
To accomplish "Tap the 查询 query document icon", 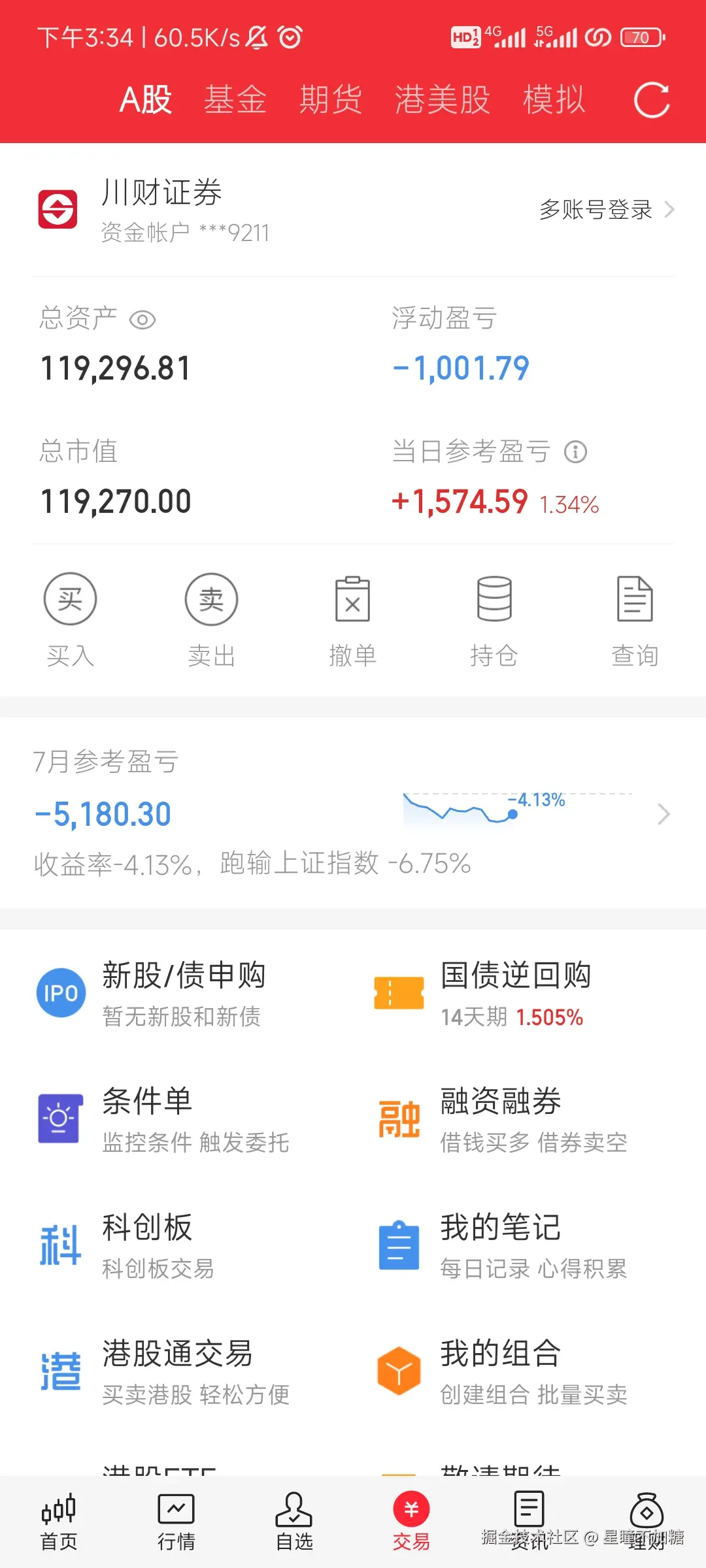I will [x=635, y=598].
